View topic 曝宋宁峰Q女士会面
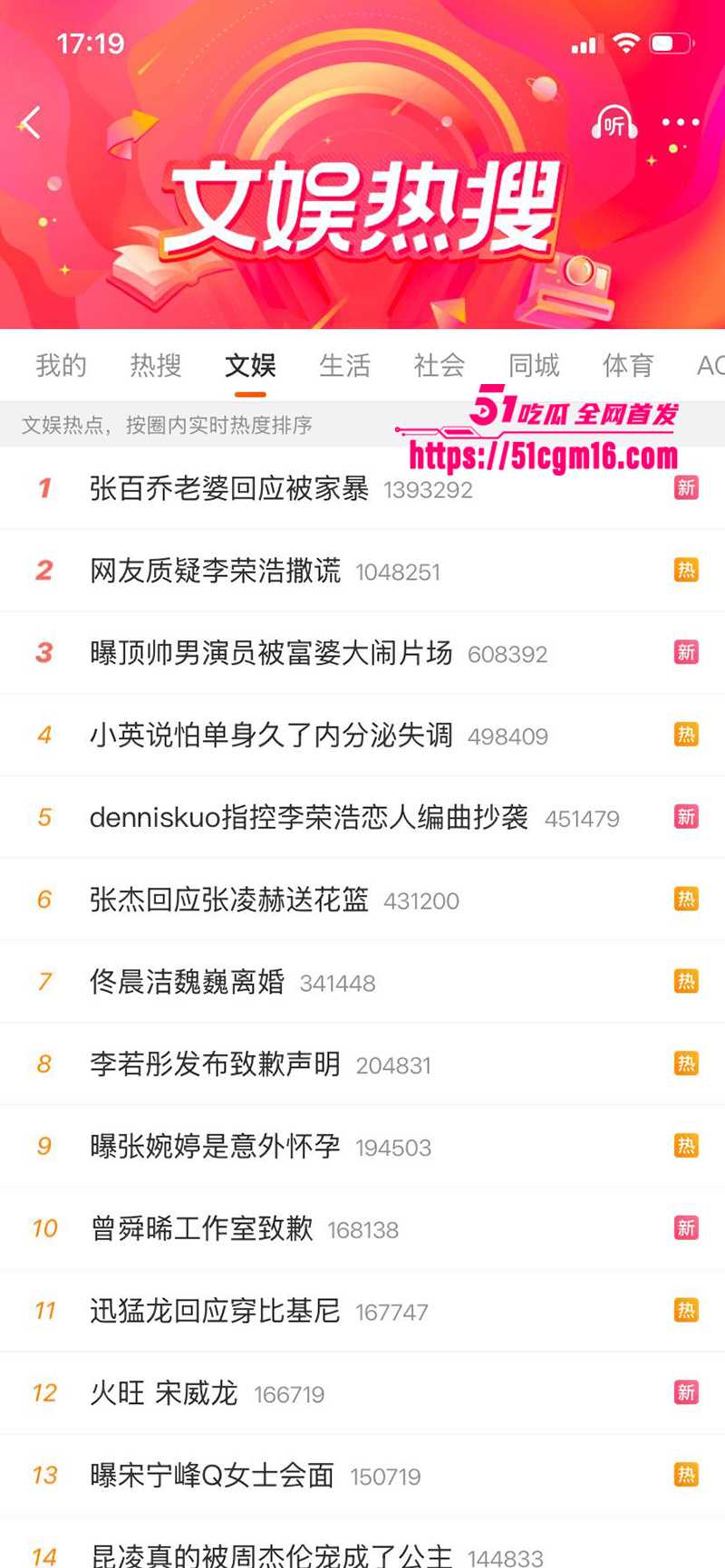The height and width of the screenshot is (1568, 725). [x=212, y=1476]
